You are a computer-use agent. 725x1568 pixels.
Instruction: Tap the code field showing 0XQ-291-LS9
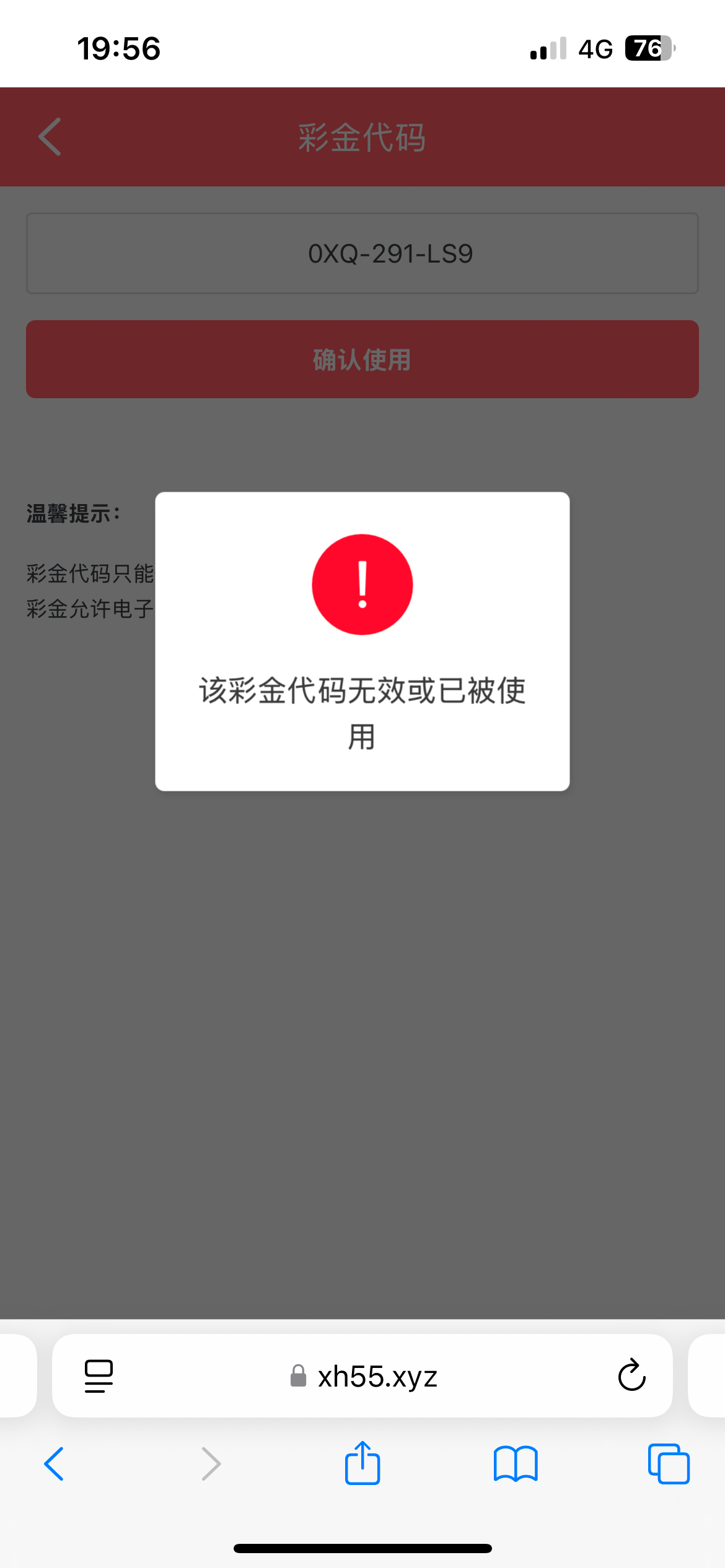coord(362,253)
